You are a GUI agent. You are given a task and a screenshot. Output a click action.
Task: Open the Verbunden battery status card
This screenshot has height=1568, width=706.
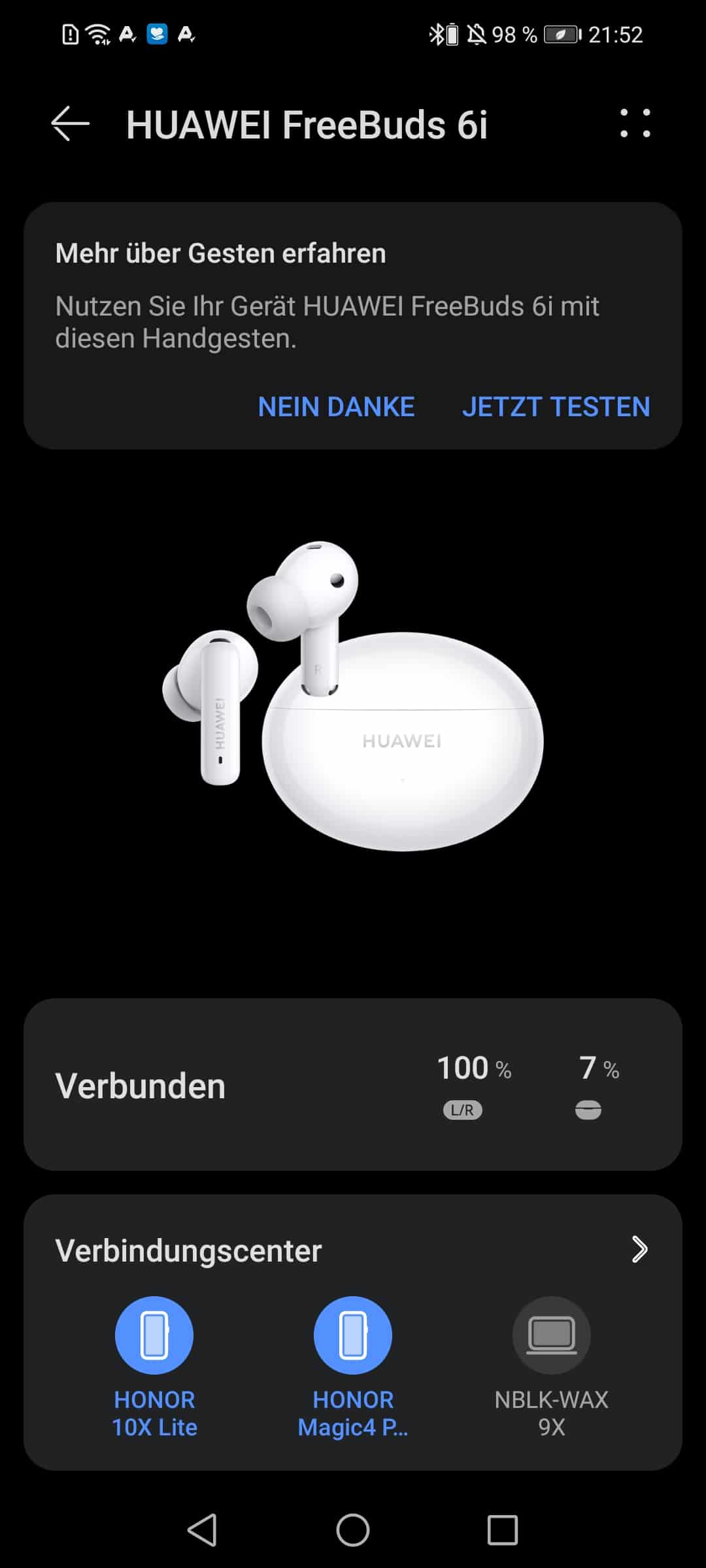(353, 1086)
